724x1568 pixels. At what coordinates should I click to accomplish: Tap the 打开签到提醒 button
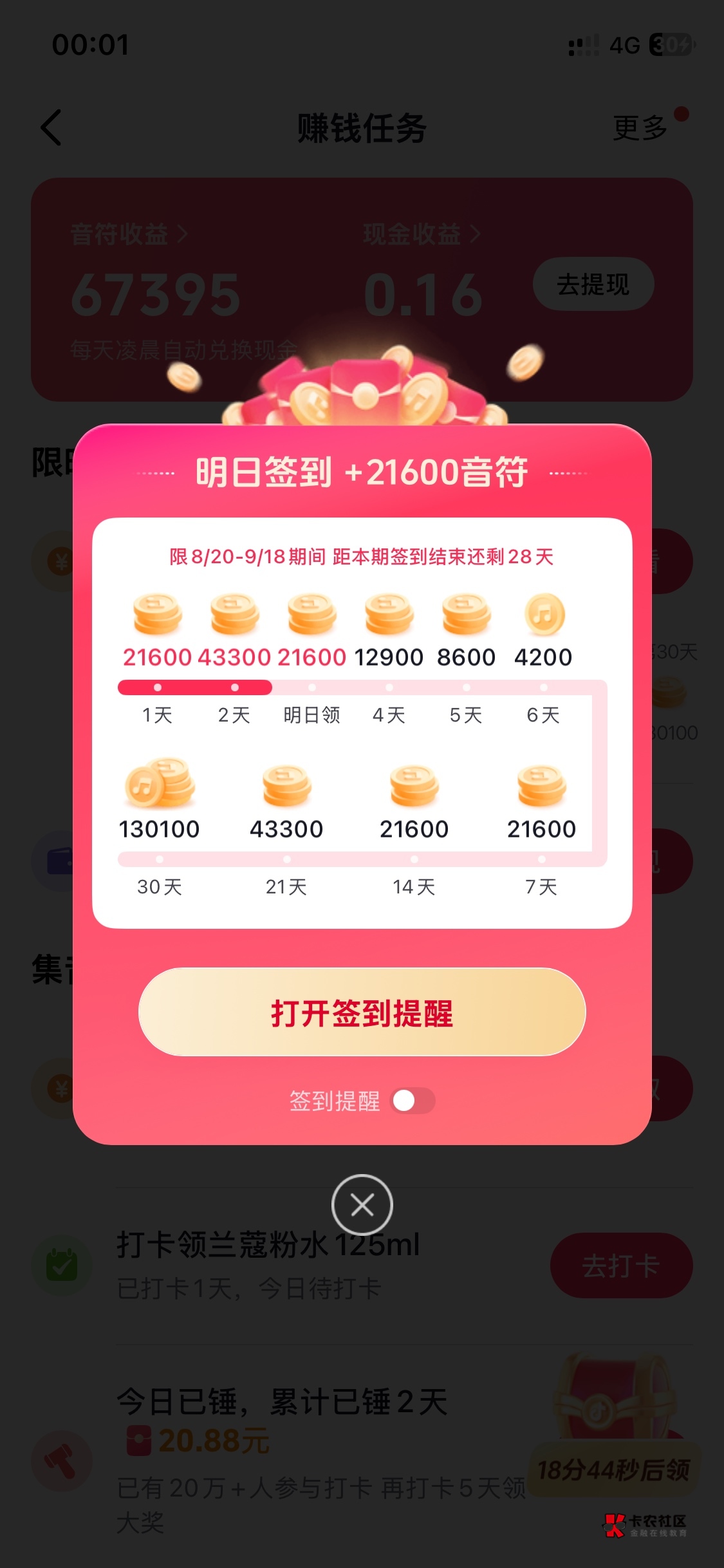pos(362,1012)
